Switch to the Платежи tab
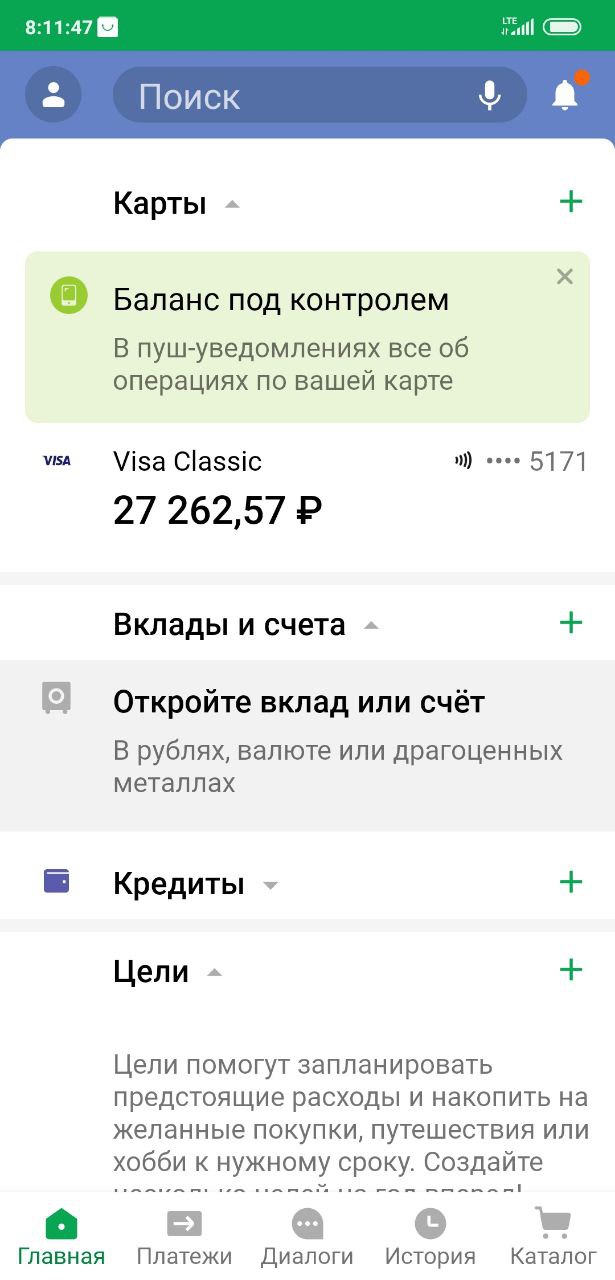Viewport: 615px width, 1280px height. tap(184, 1238)
